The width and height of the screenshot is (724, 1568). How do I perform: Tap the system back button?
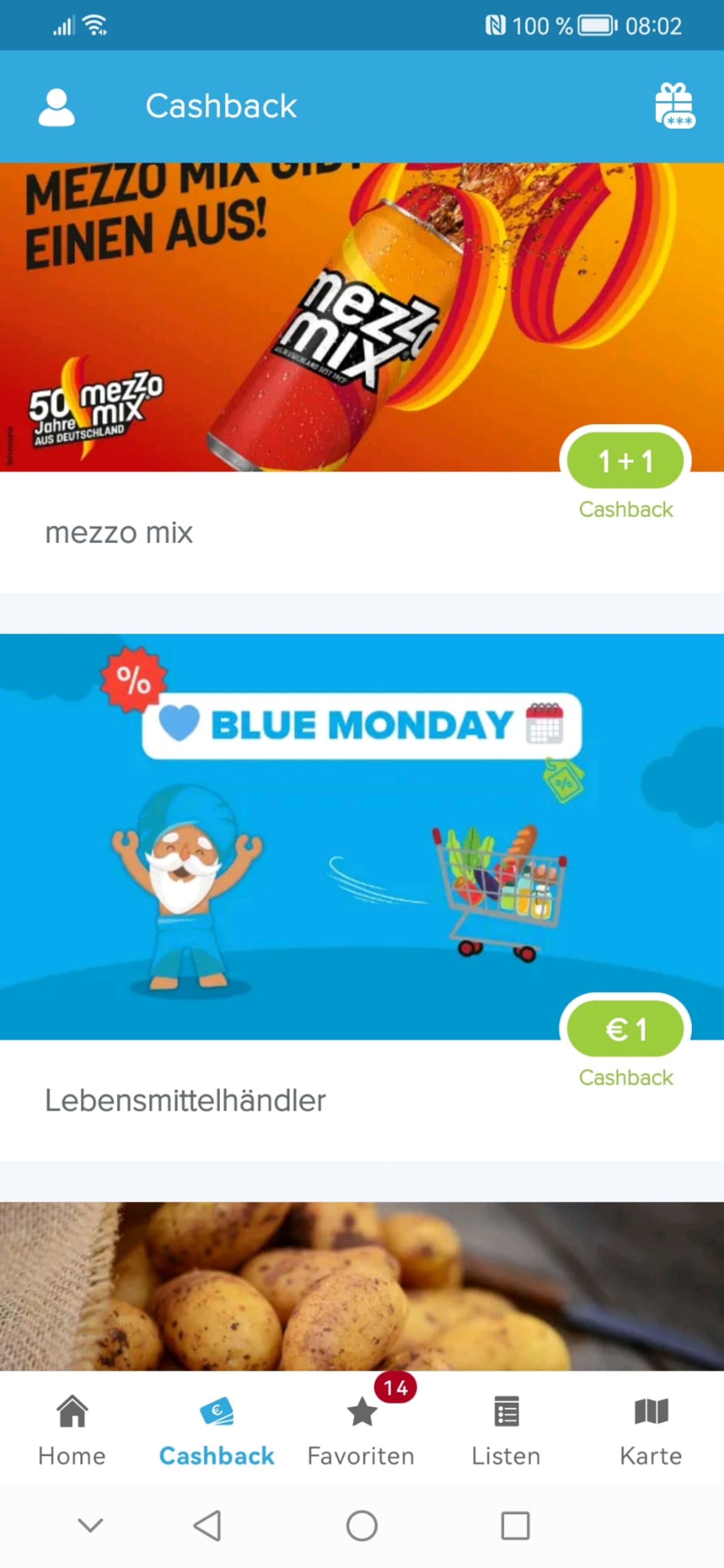coord(208,1526)
